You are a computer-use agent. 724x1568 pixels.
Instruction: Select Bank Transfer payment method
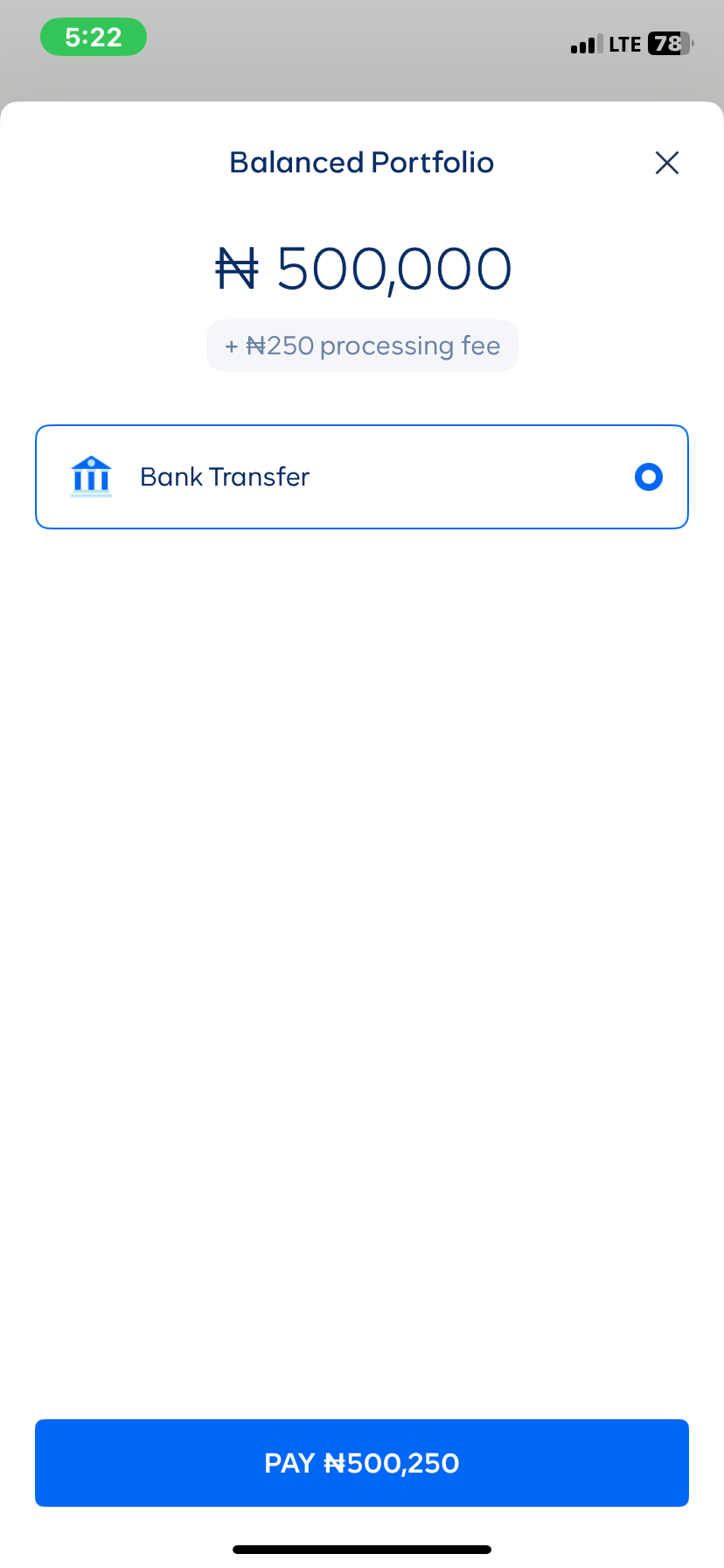coord(362,477)
